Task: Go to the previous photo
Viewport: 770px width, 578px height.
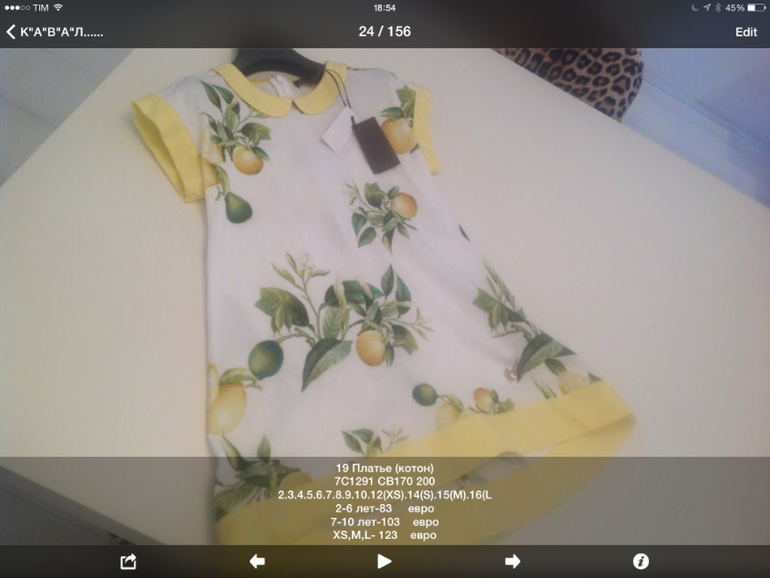Action: click(x=257, y=561)
